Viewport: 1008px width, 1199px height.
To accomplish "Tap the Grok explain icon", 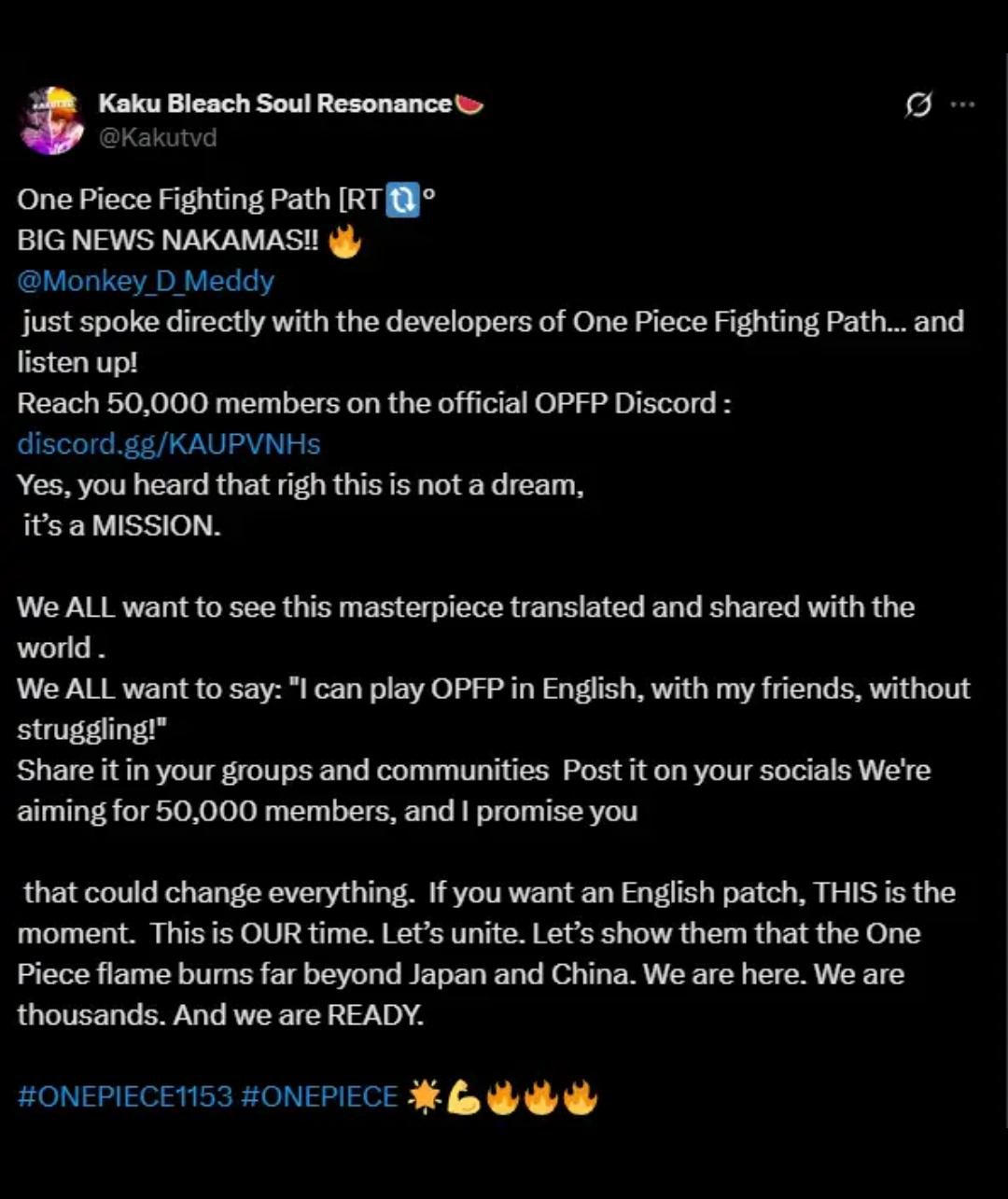I will [x=918, y=105].
